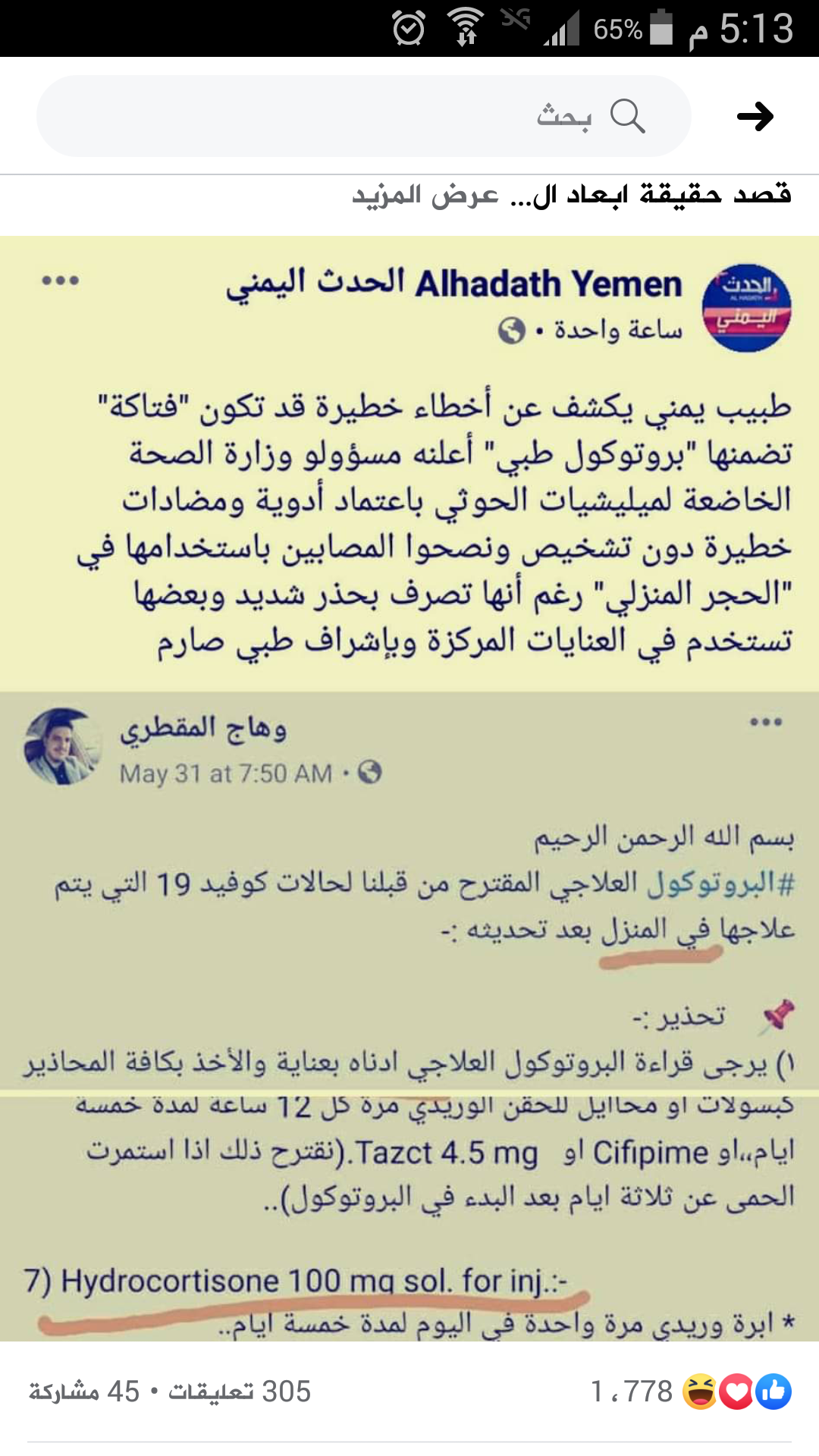Expand the post with عرض المزيد
819x1456 pixels.
425,195
